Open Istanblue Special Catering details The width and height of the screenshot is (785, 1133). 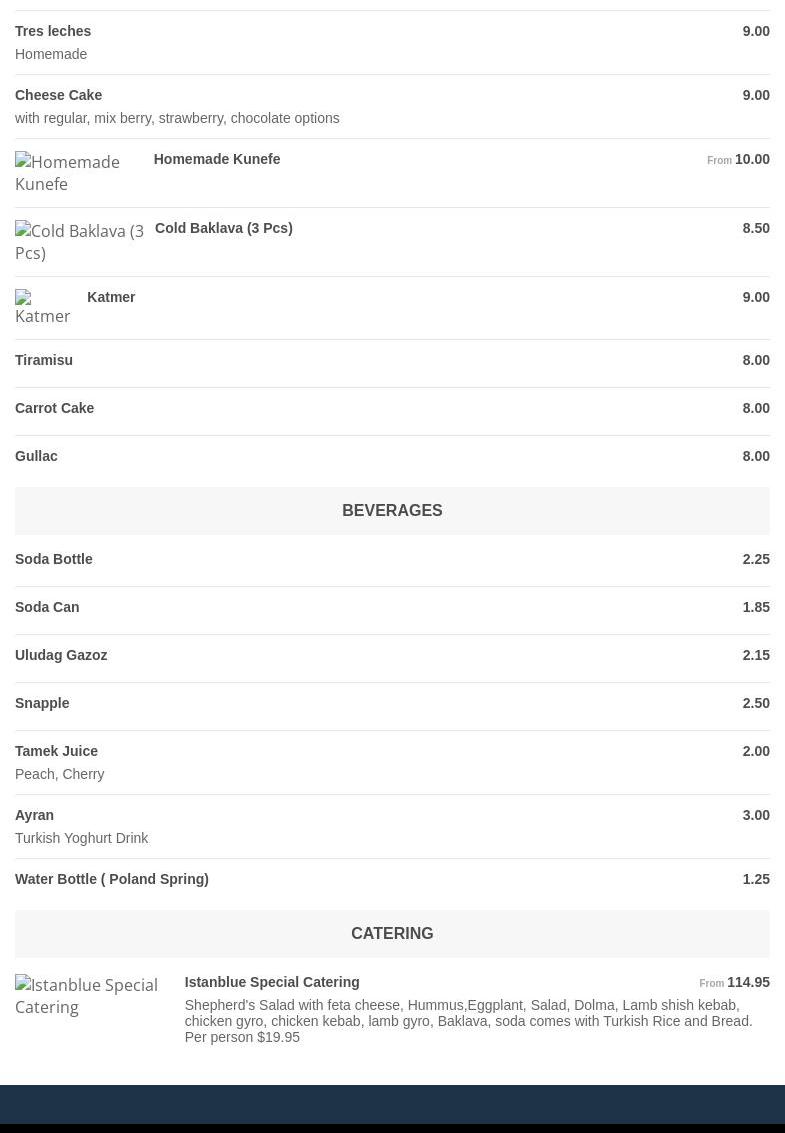(x=271, y=982)
